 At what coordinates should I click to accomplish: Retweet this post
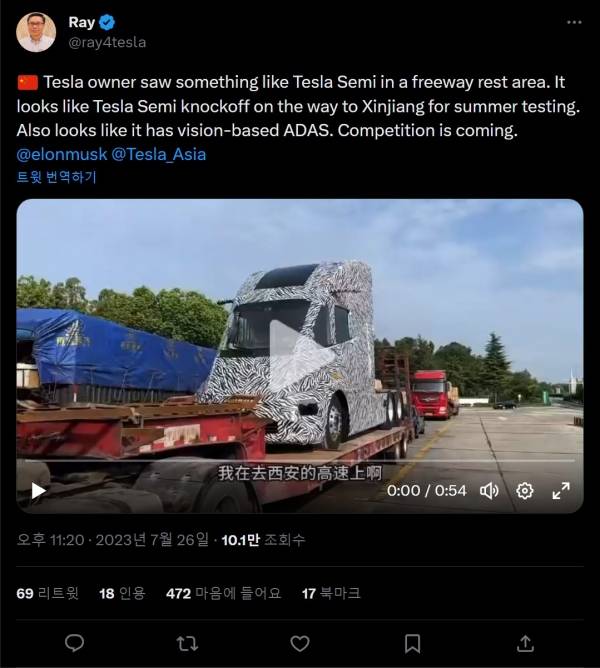pos(187,642)
